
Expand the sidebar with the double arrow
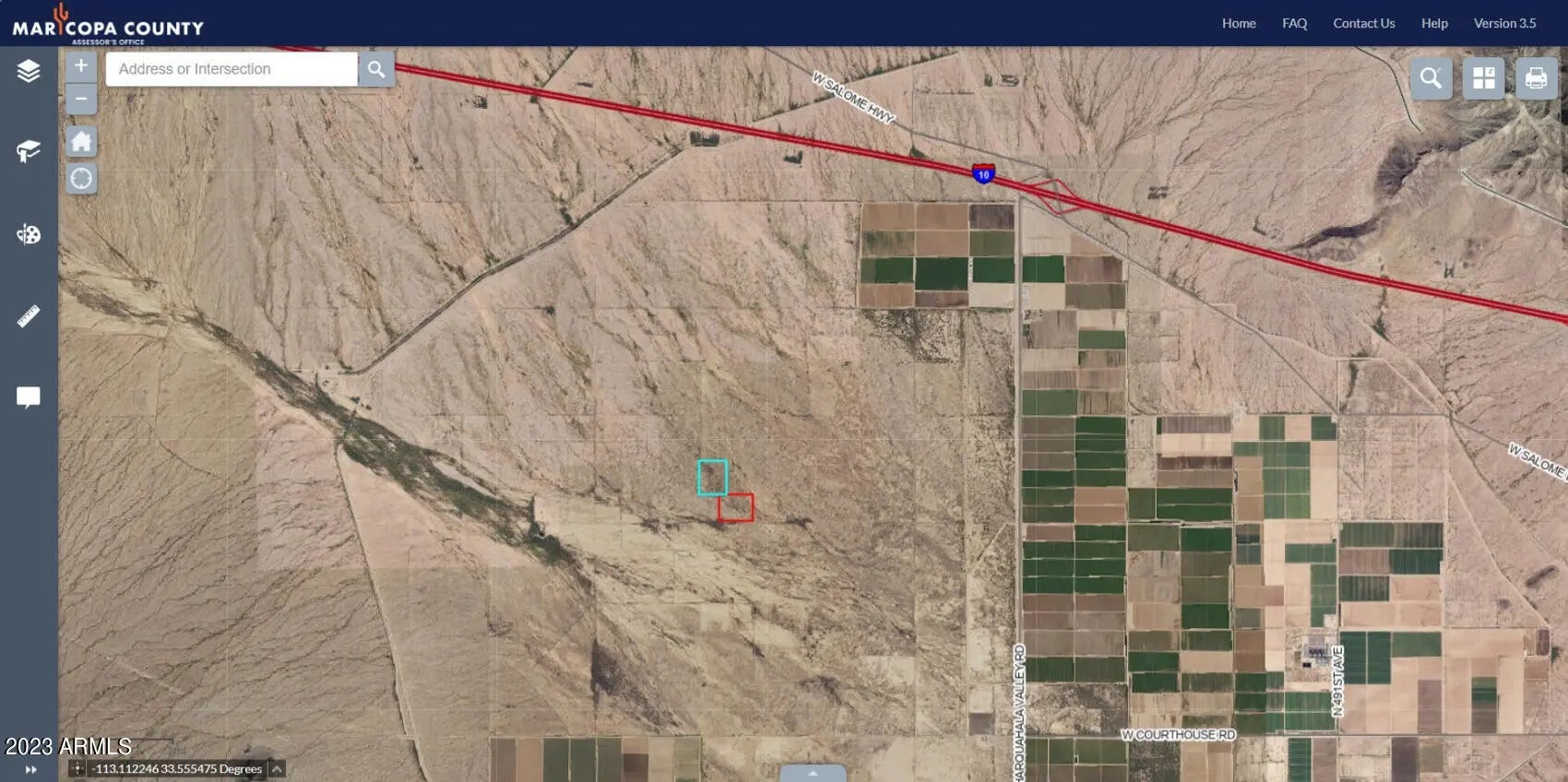point(30,769)
